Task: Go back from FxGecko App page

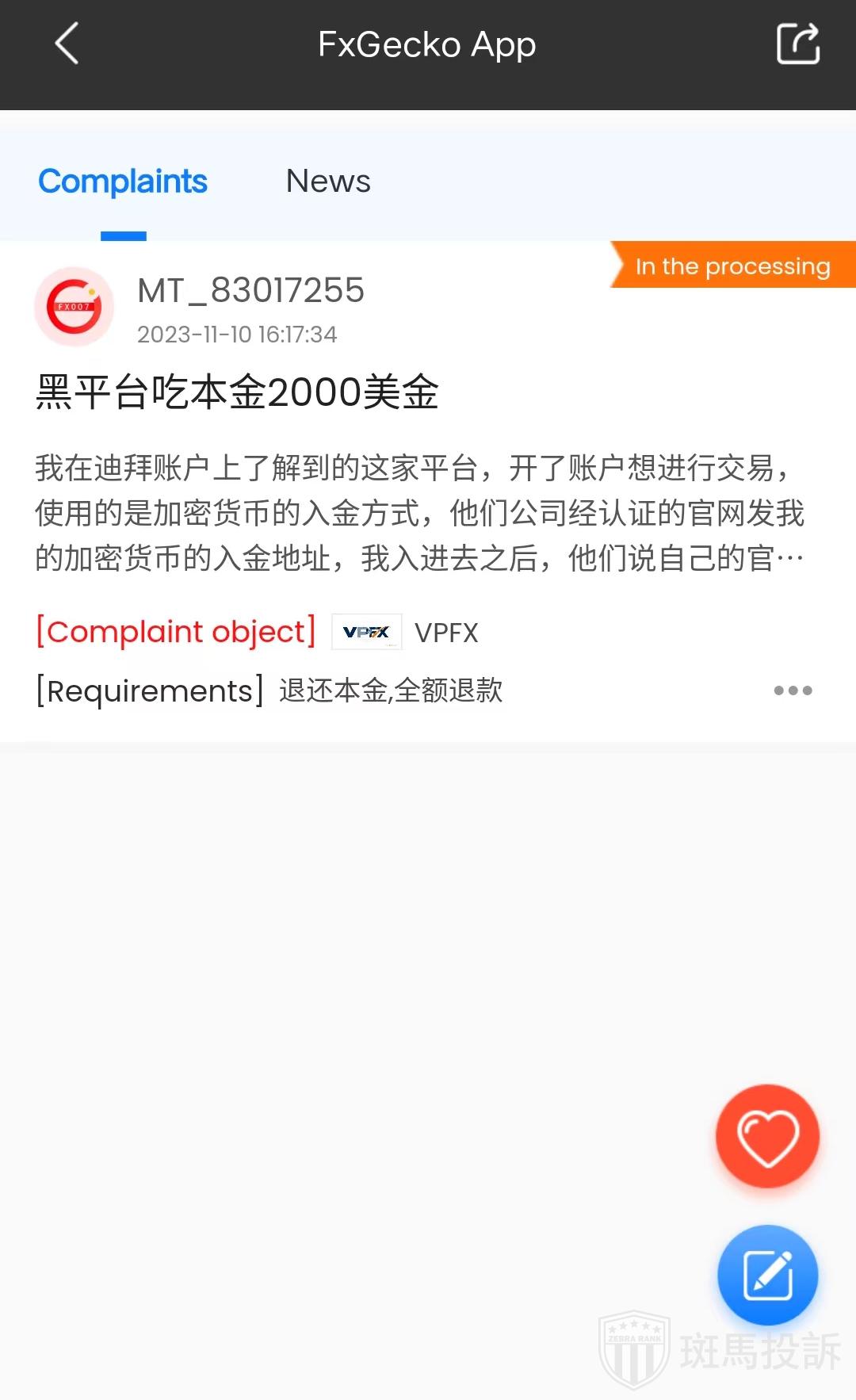Action: [x=67, y=44]
